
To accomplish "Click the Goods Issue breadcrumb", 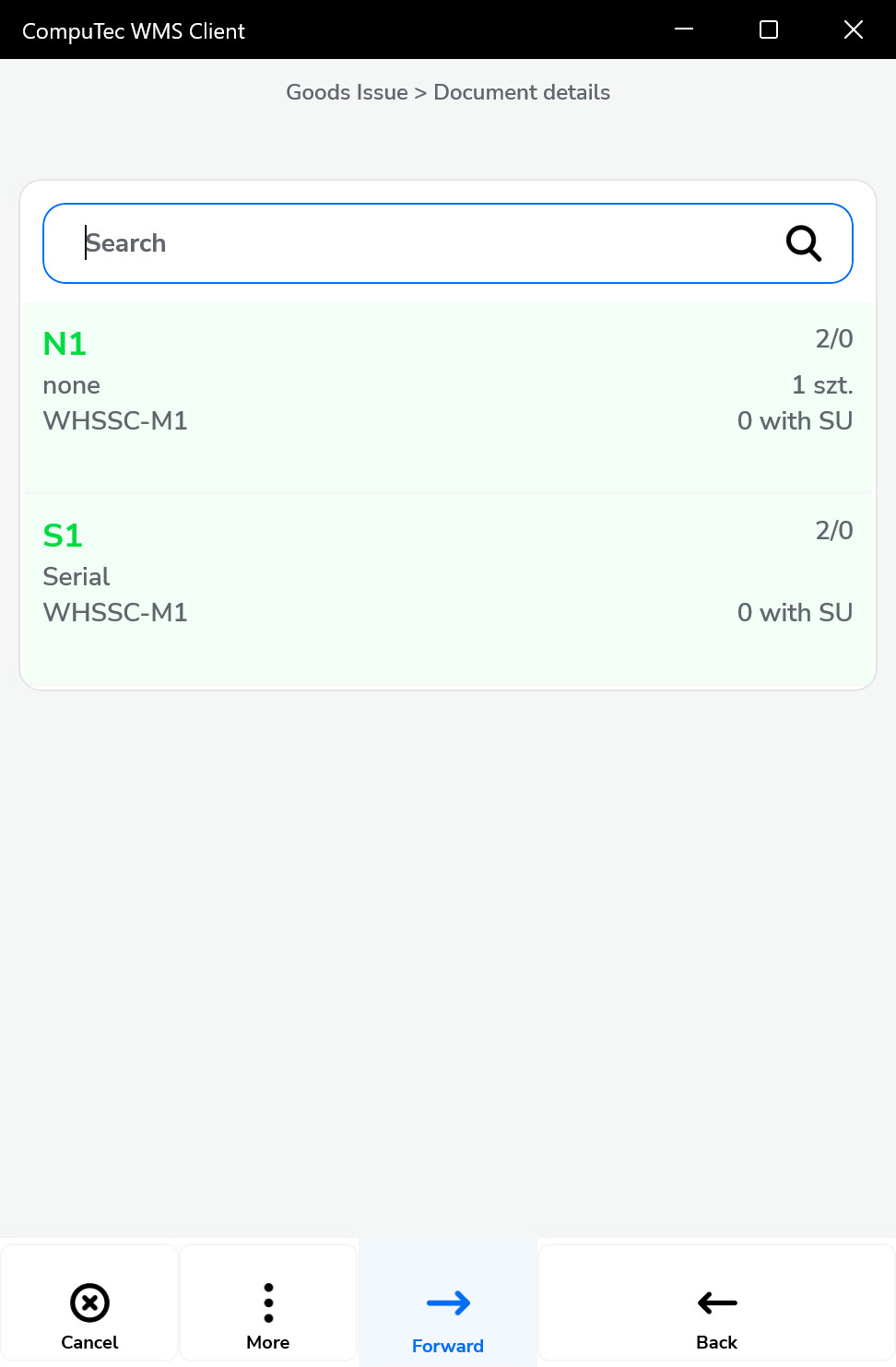I will click(347, 92).
